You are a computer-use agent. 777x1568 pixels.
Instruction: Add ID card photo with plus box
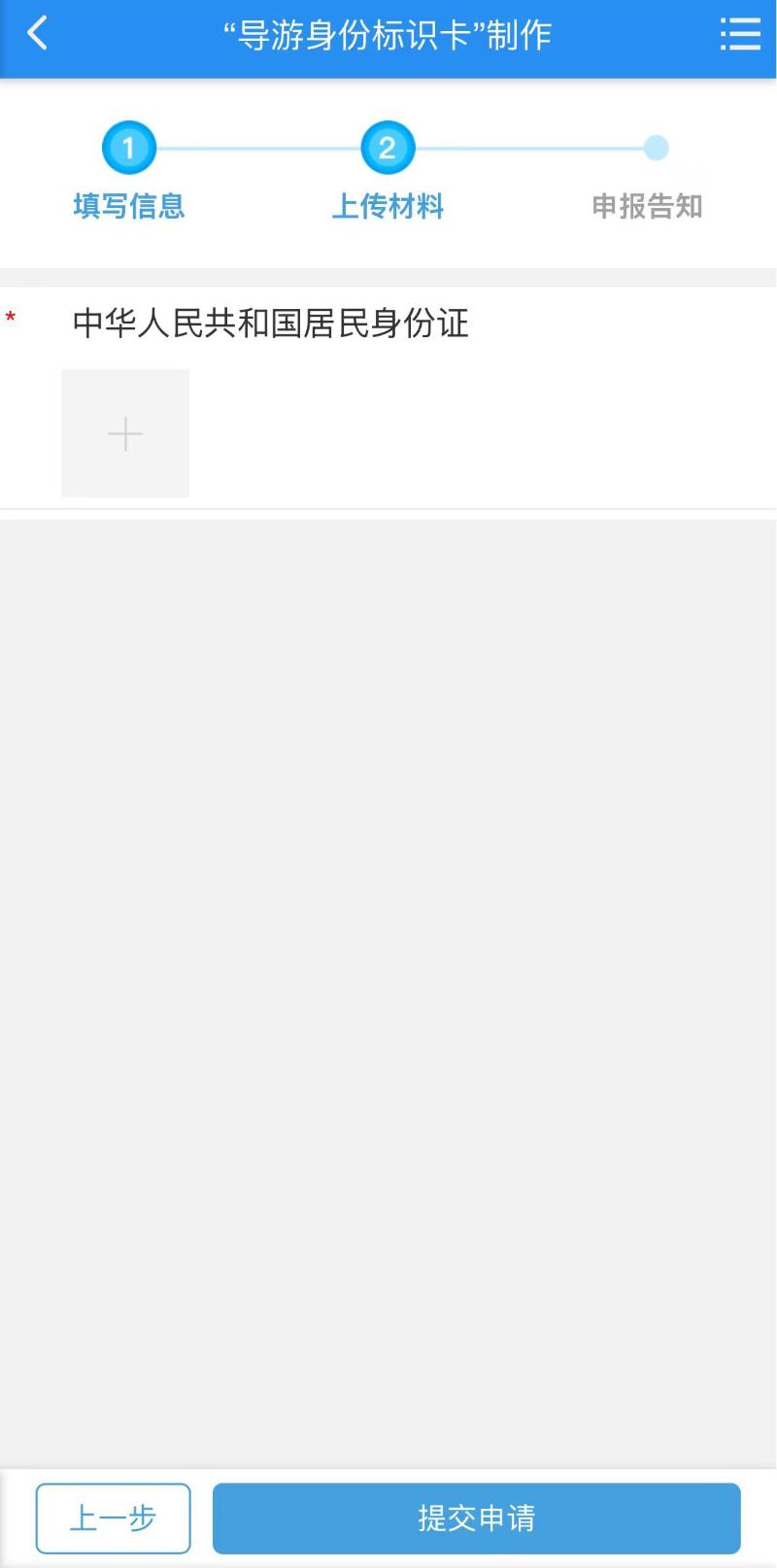coord(125,433)
